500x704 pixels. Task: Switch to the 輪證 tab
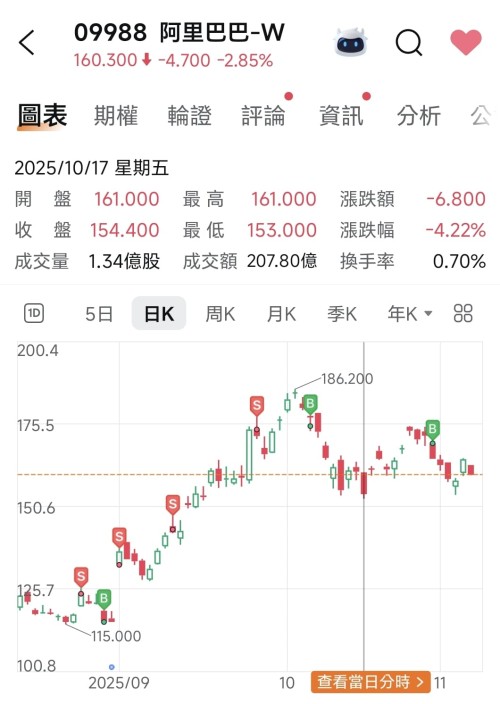189,115
